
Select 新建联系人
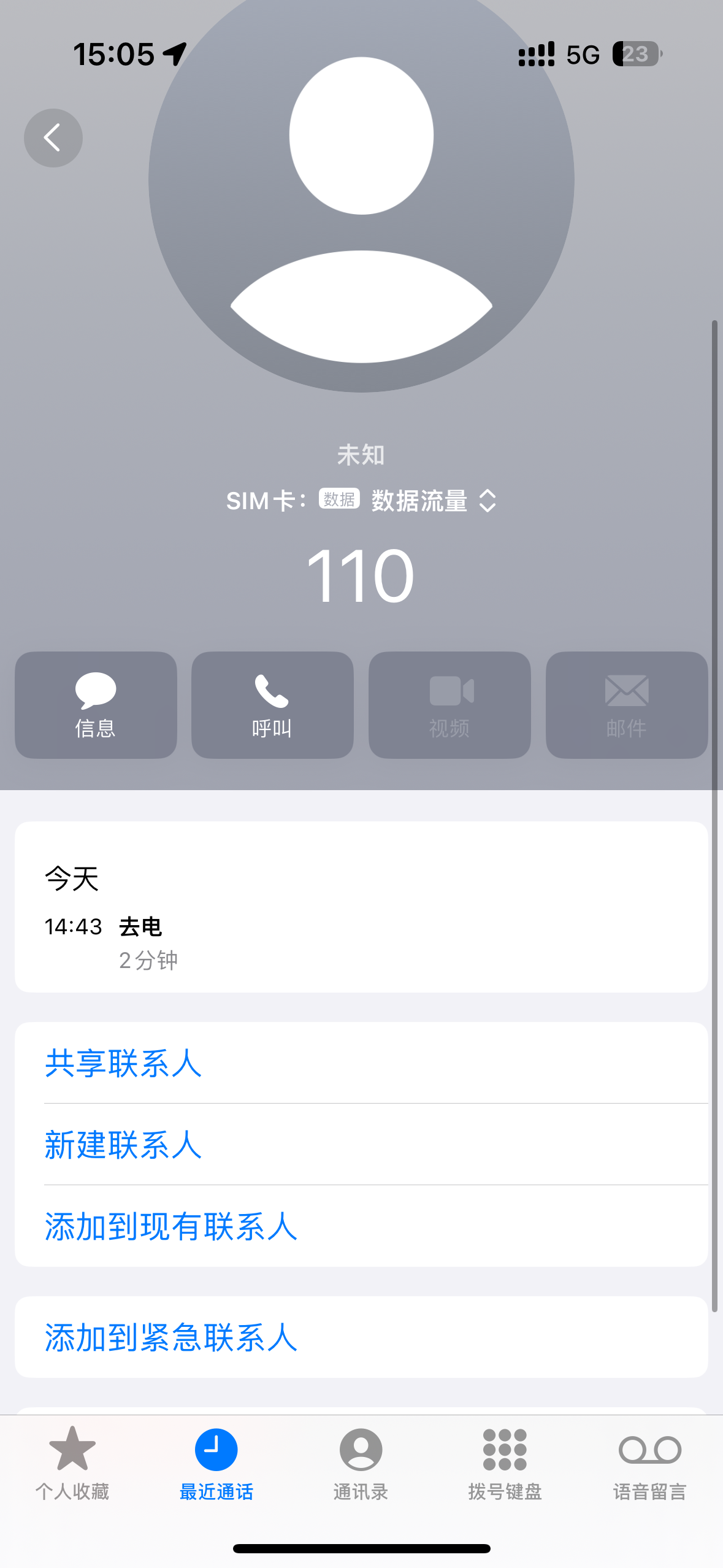click(x=123, y=1145)
